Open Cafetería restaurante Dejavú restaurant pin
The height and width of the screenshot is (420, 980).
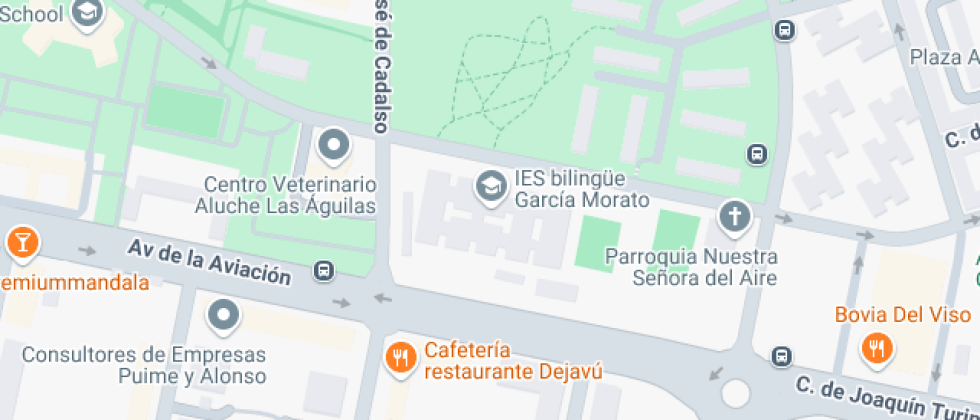401,359
